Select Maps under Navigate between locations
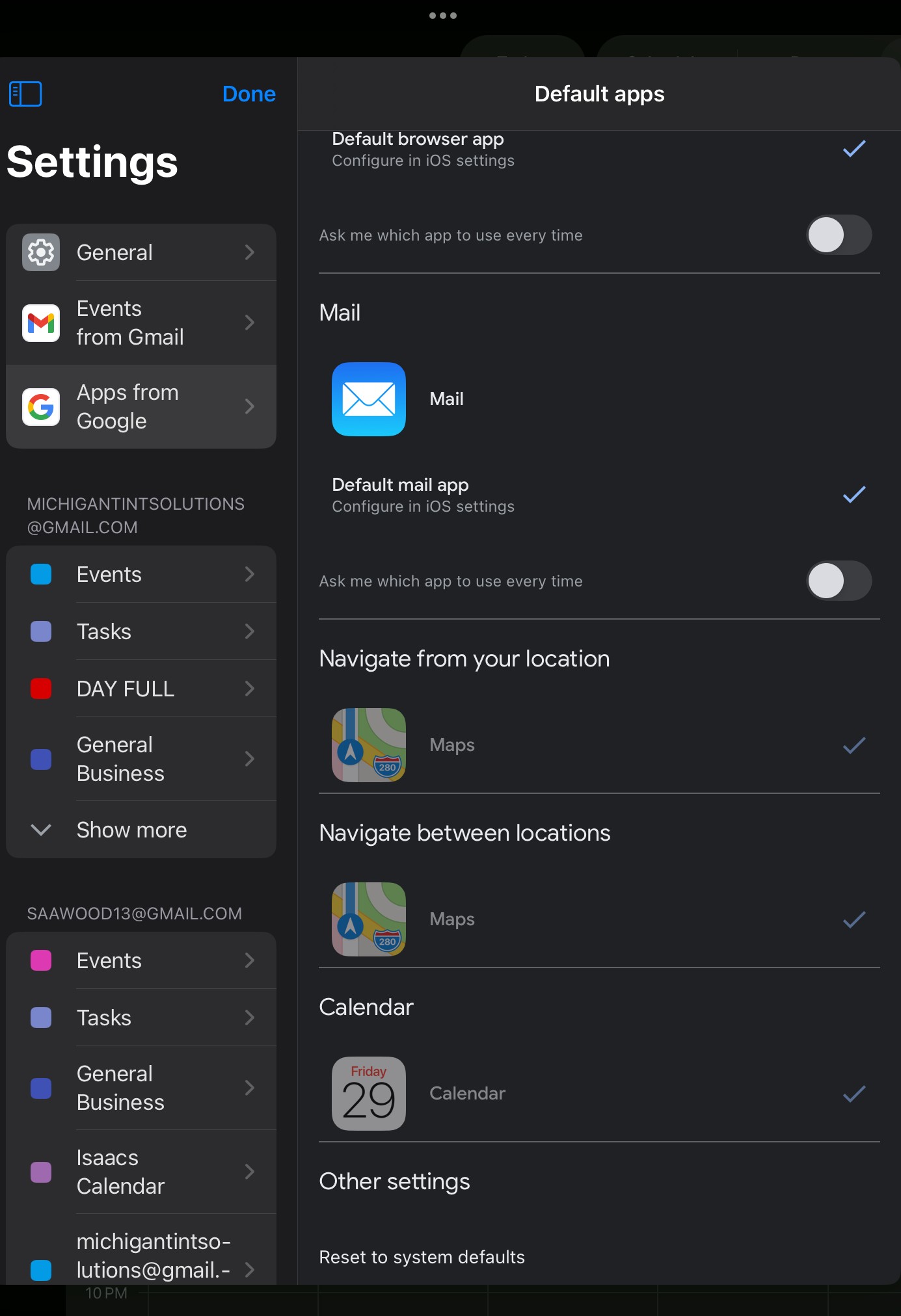901x1316 pixels. 599,919
